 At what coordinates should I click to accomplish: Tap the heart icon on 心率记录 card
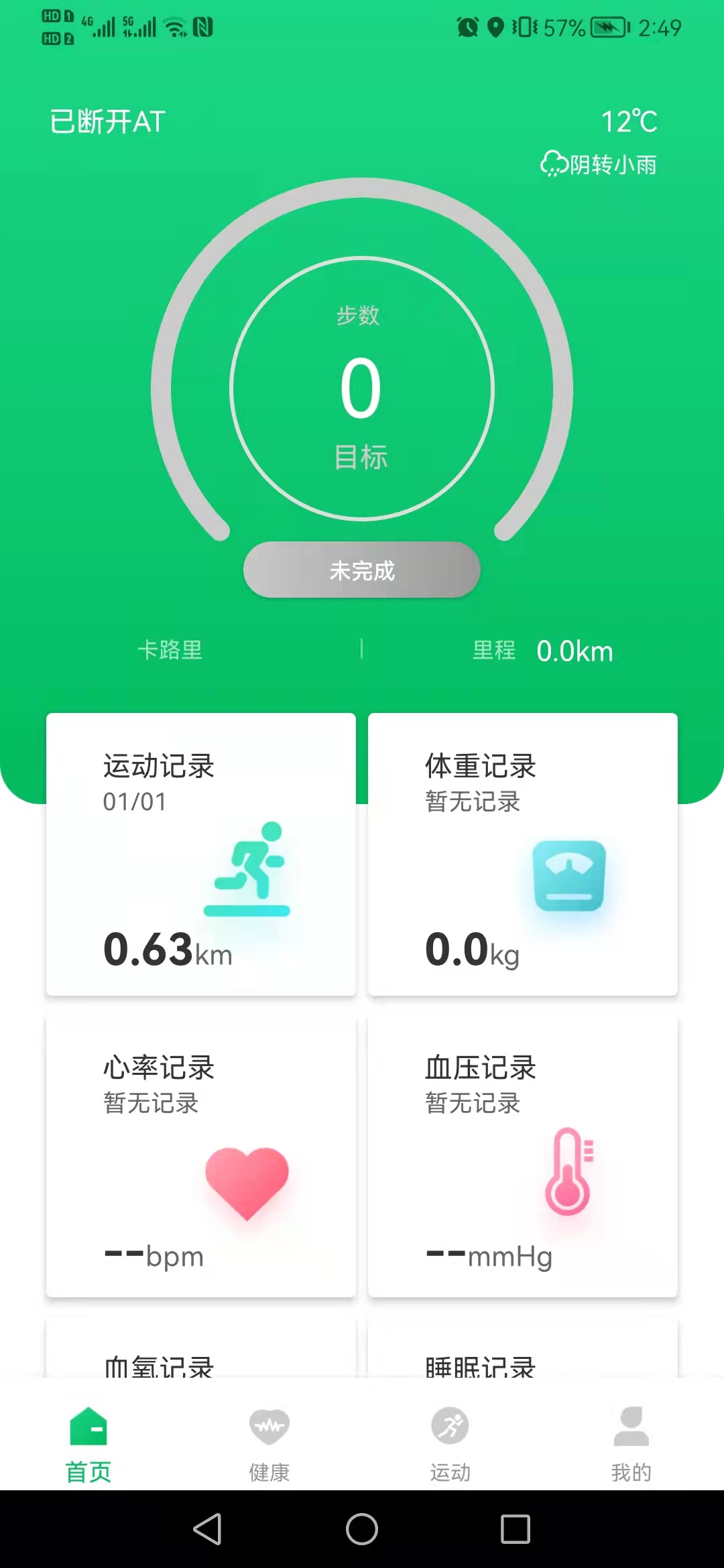[247, 1183]
